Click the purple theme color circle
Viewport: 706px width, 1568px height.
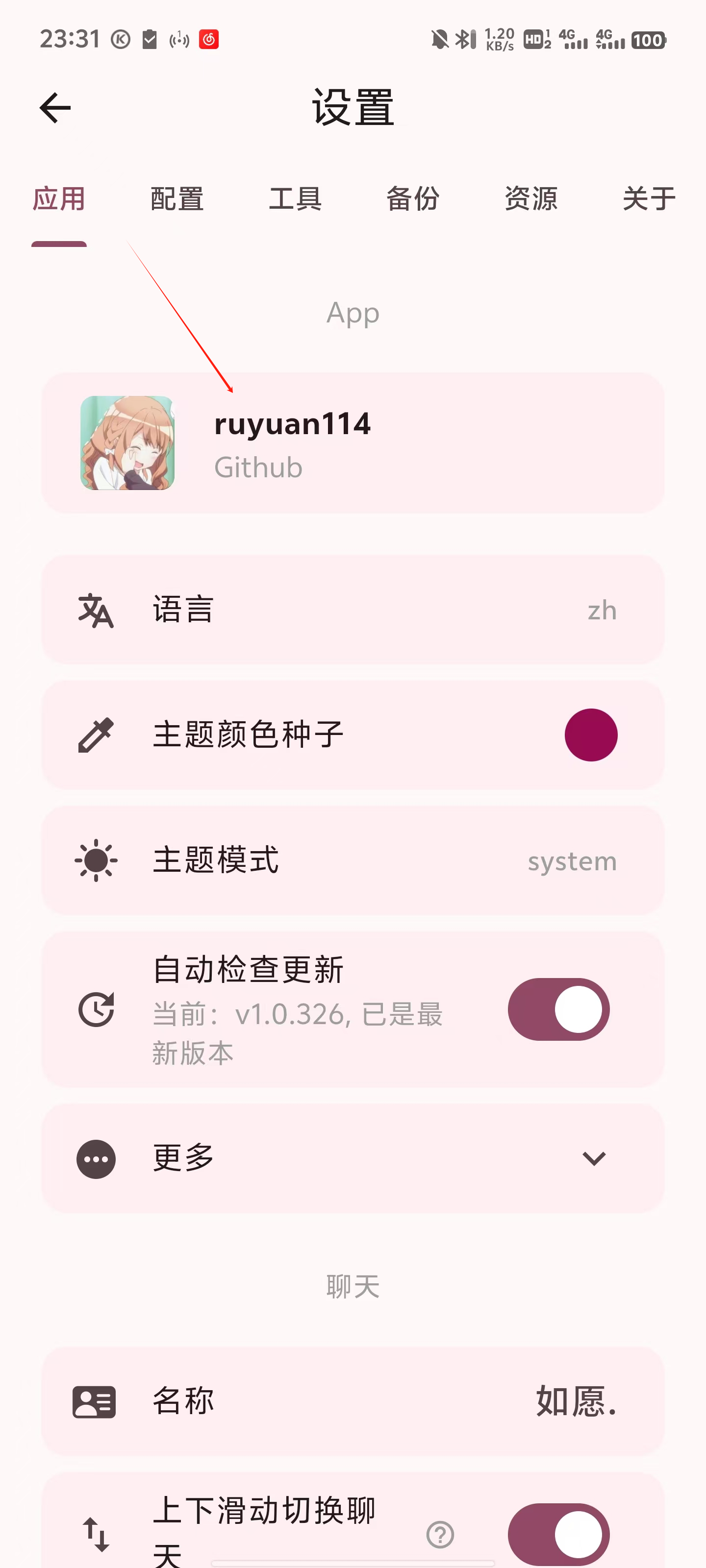pyautogui.click(x=590, y=735)
